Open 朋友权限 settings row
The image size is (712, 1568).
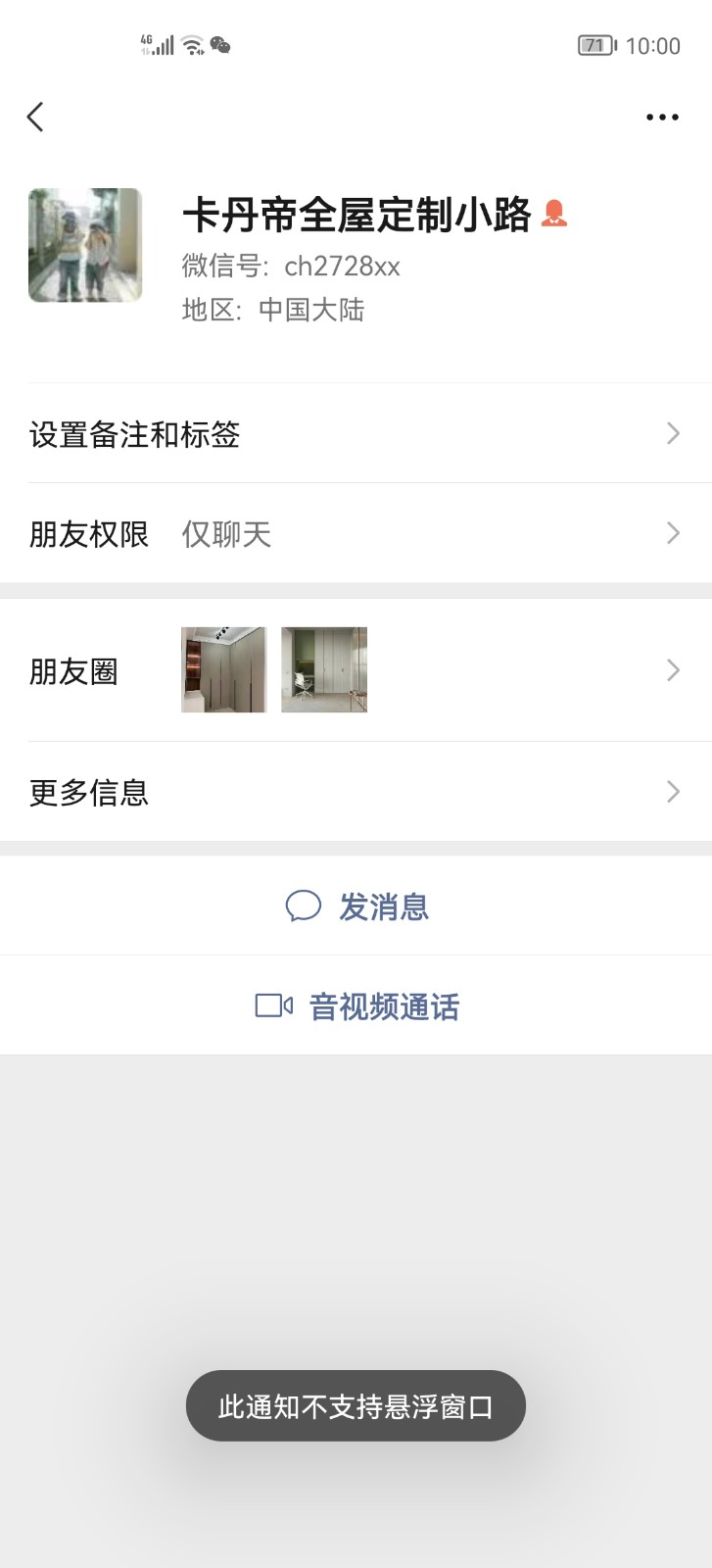356,534
